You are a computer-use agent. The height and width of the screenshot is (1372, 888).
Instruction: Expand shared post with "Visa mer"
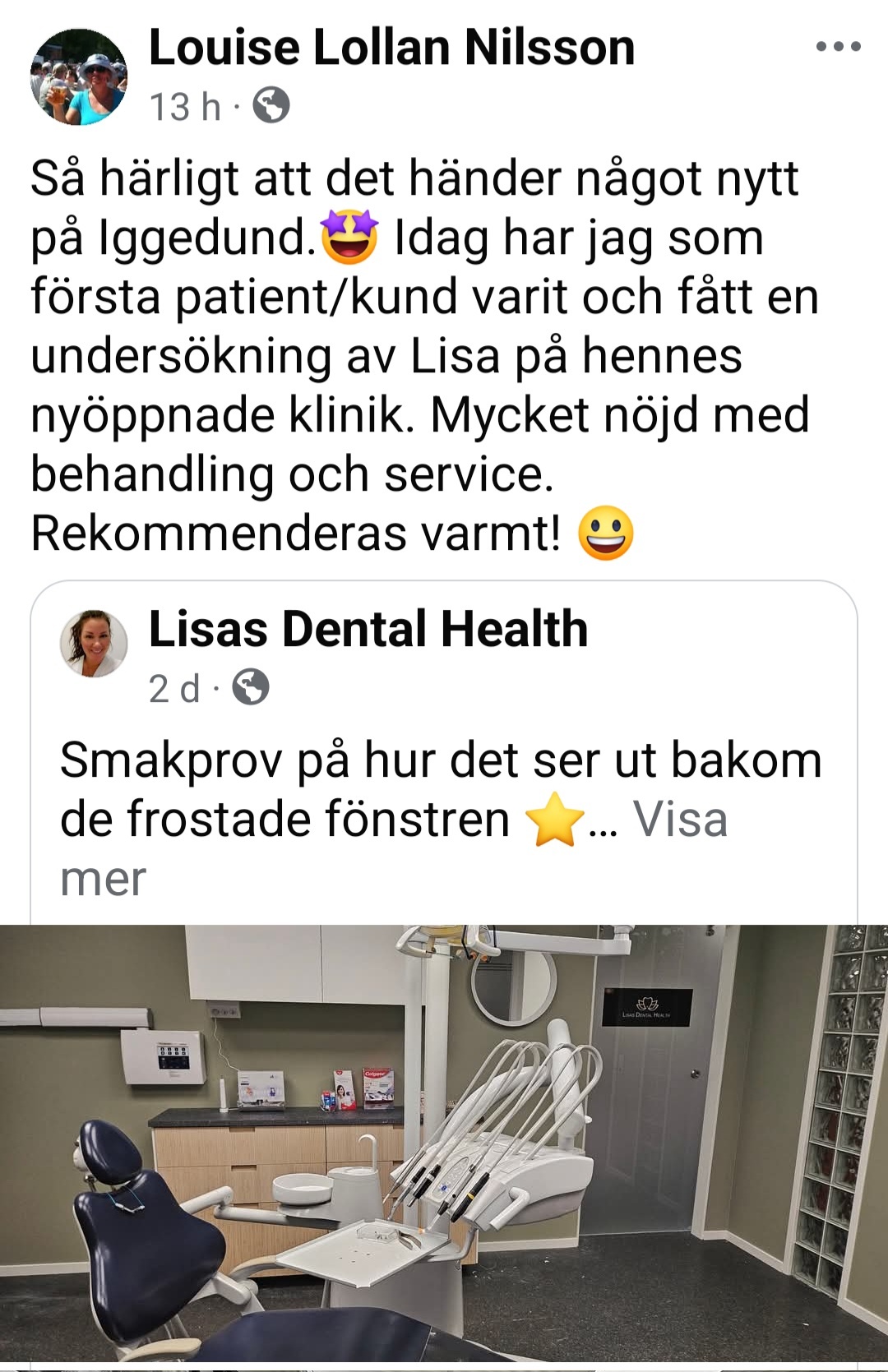pyautogui.click(x=679, y=820)
